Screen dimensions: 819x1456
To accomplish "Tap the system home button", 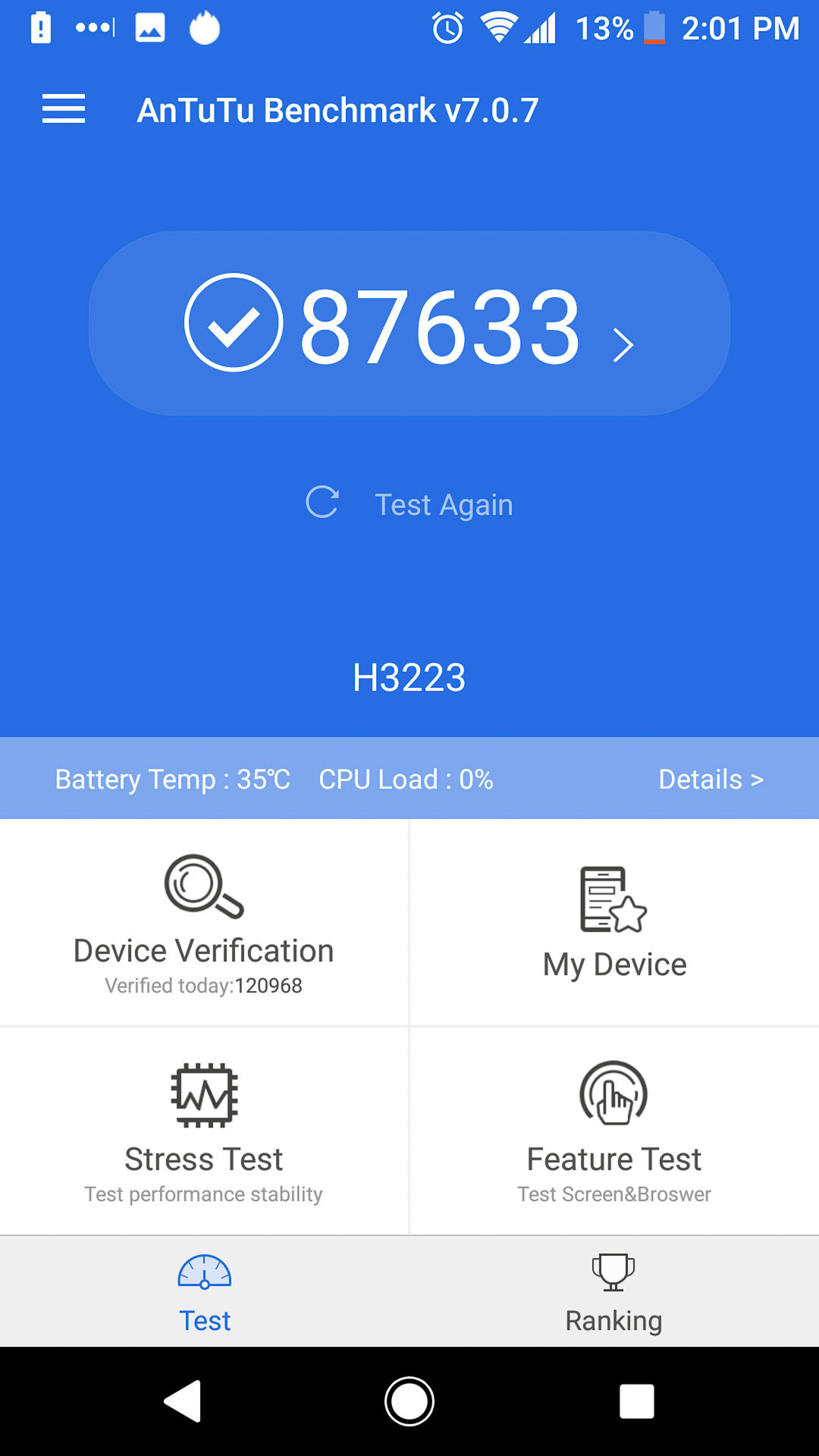I will tap(409, 1401).
